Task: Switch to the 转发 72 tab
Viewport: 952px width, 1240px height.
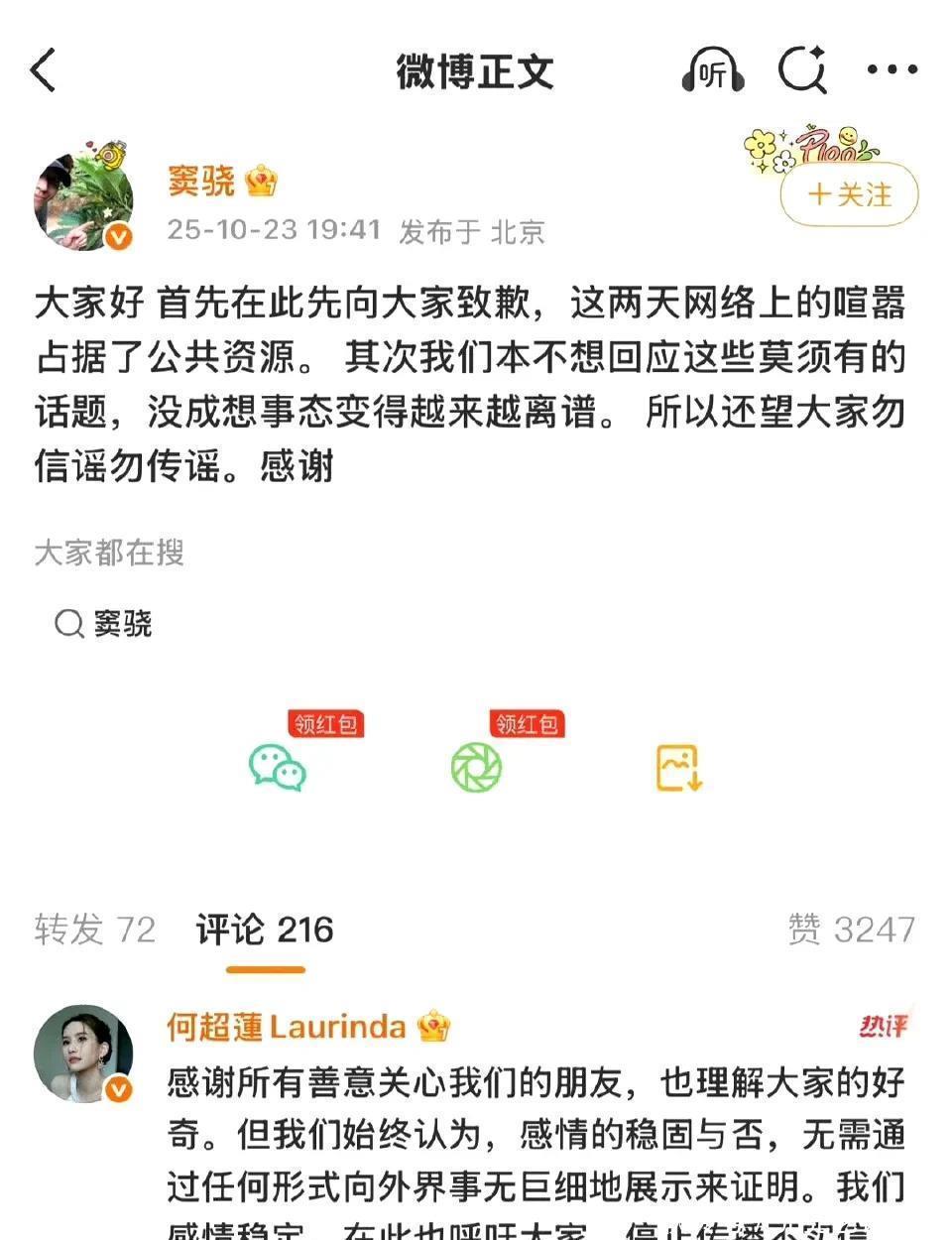Action: 95,930
